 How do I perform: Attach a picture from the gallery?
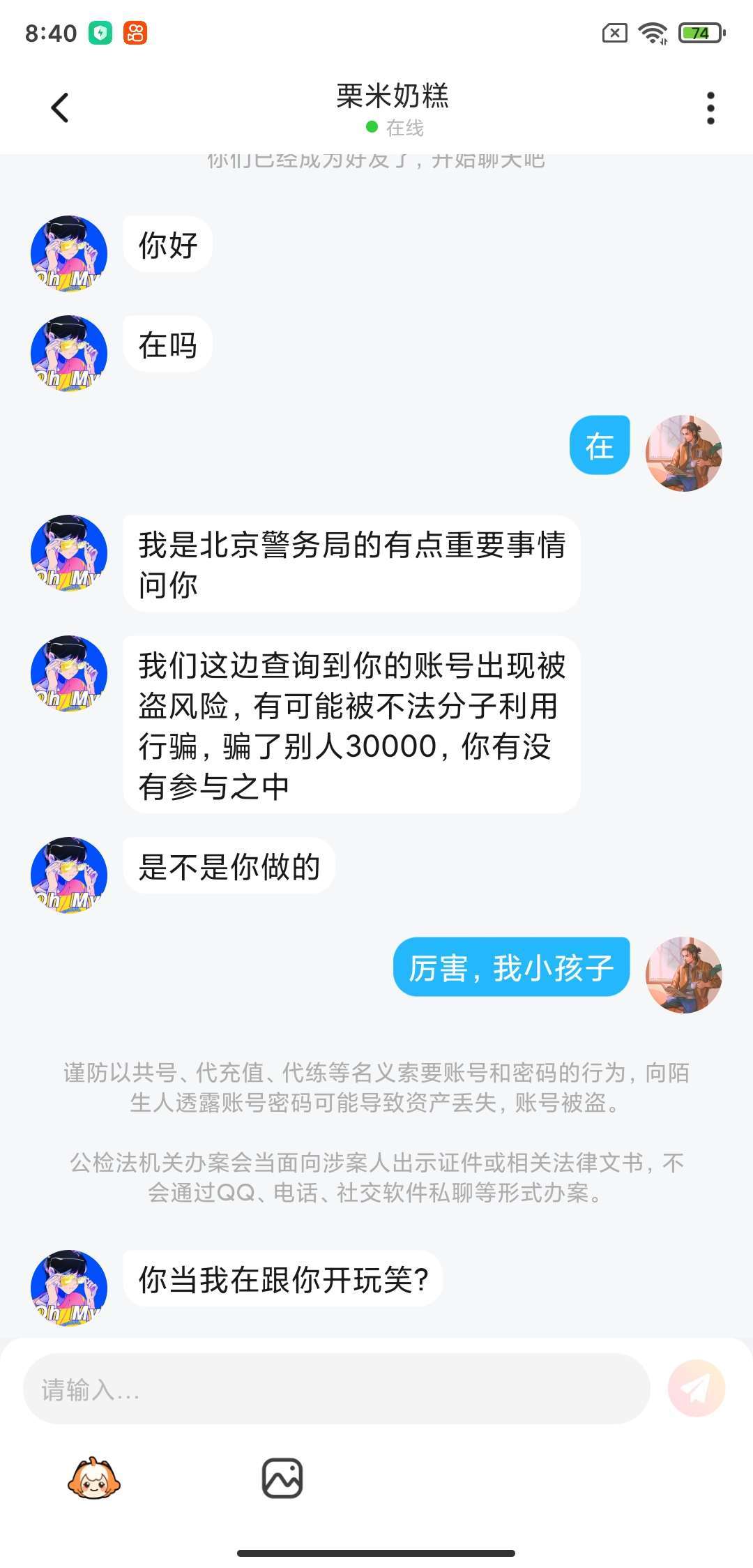tap(282, 1478)
